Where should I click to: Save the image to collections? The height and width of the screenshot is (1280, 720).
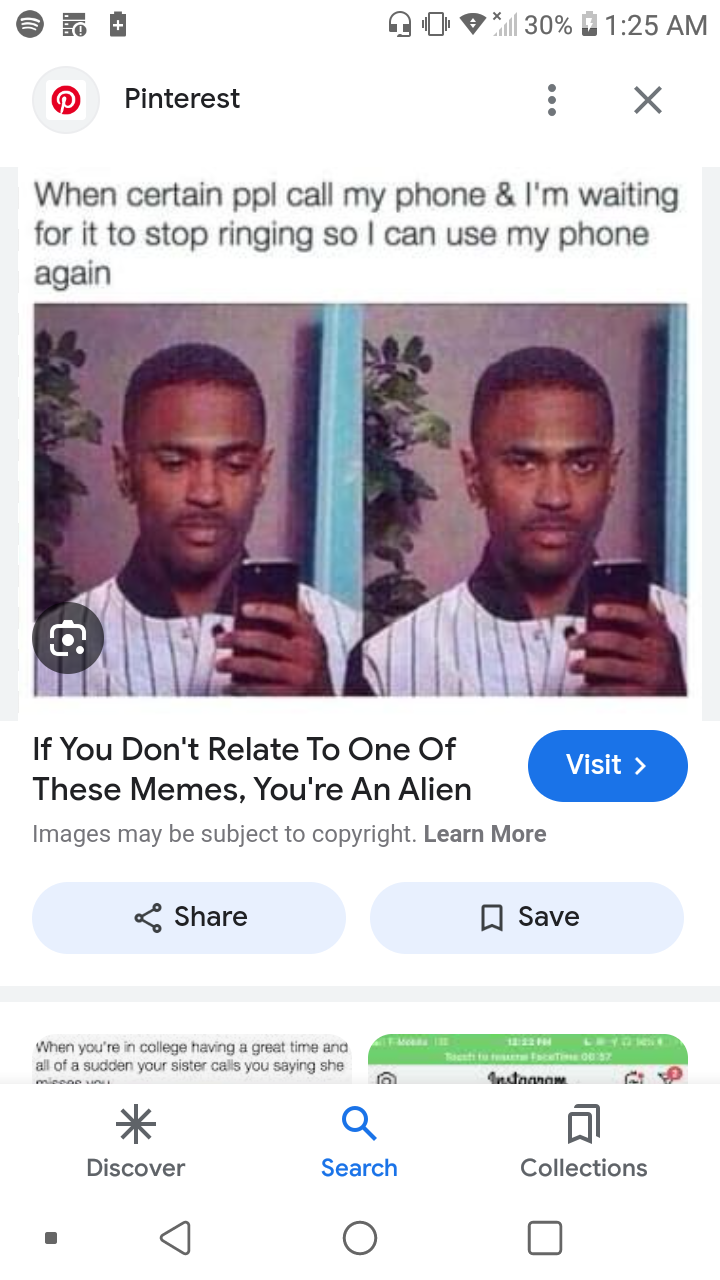pos(527,917)
